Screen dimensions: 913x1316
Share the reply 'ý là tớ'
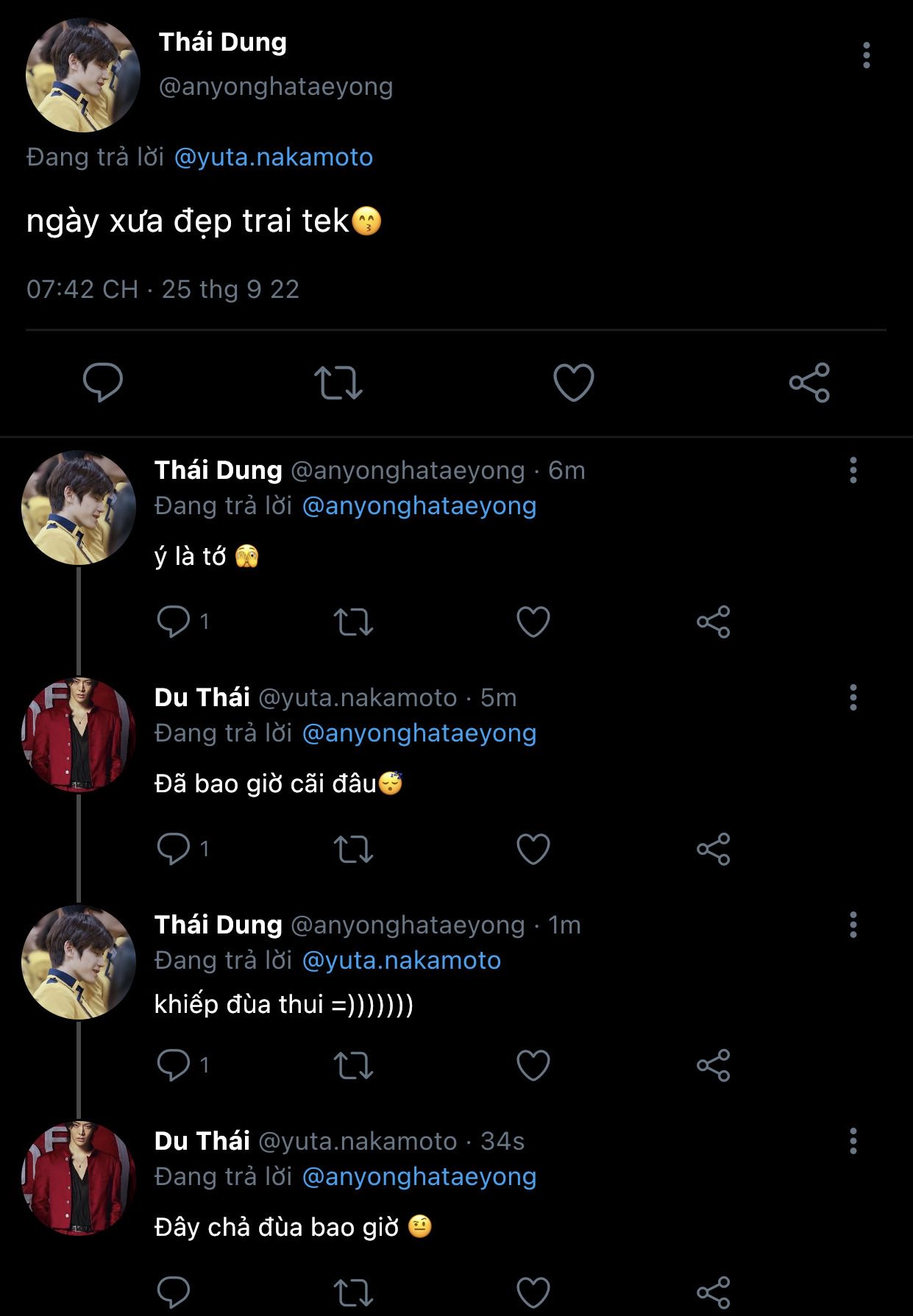[713, 622]
